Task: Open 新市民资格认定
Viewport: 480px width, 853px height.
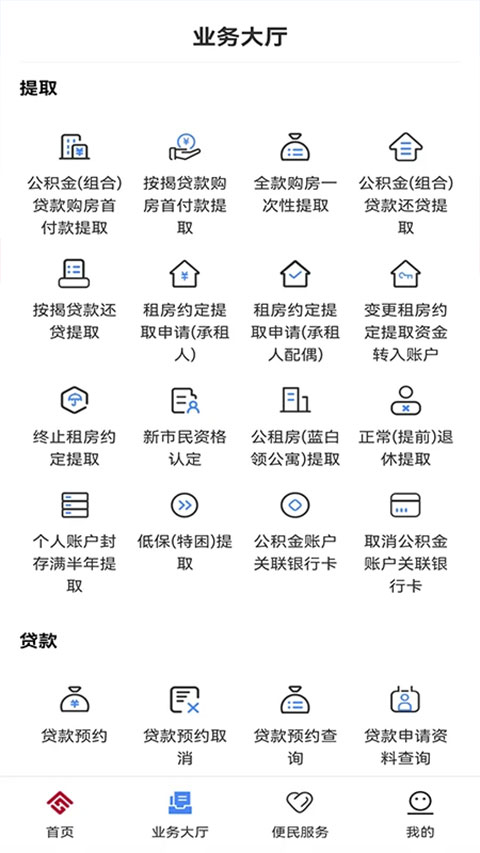Action: pyautogui.click(x=185, y=426)
